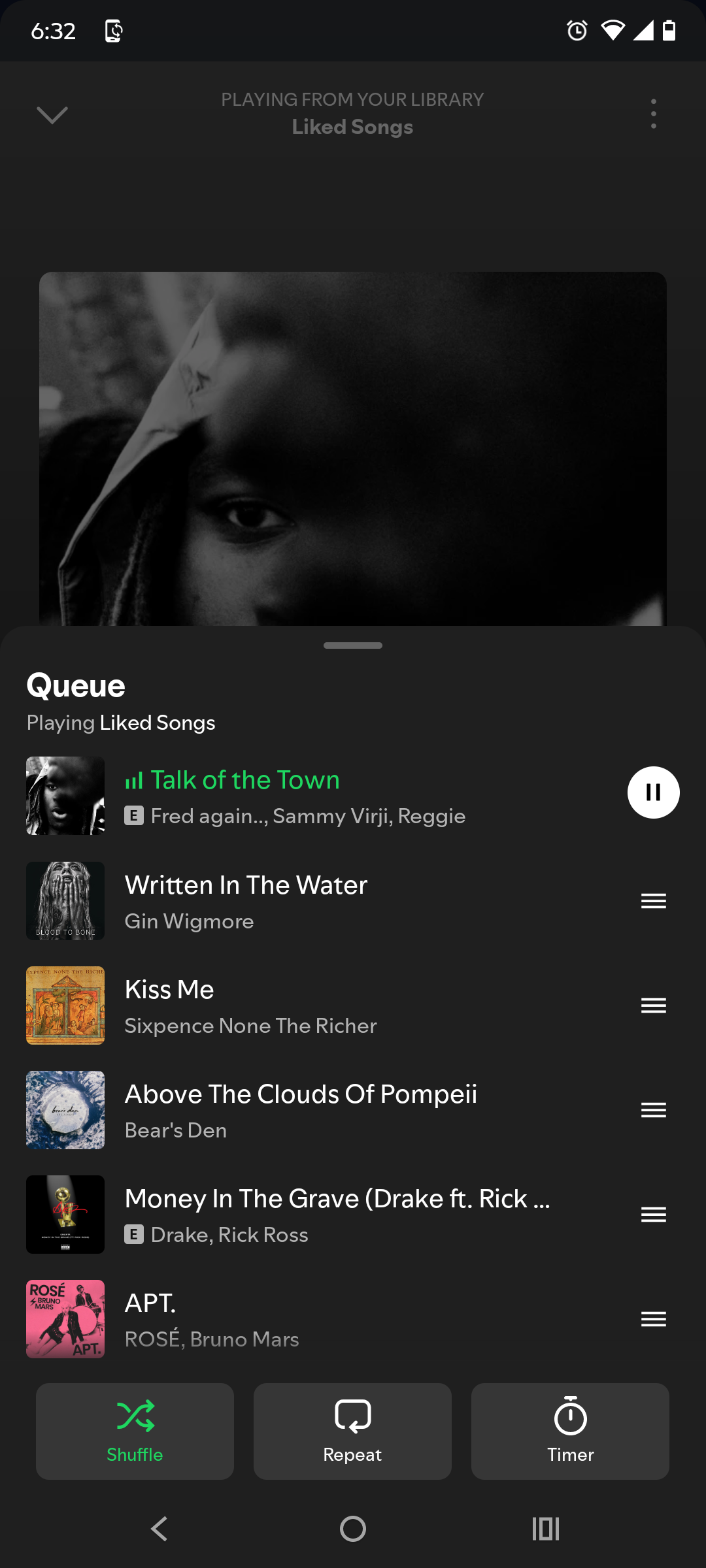Go to the system home screen
Viewport: 706px width, 1568px height.
pyautogui.click(x=353, y=1529)
